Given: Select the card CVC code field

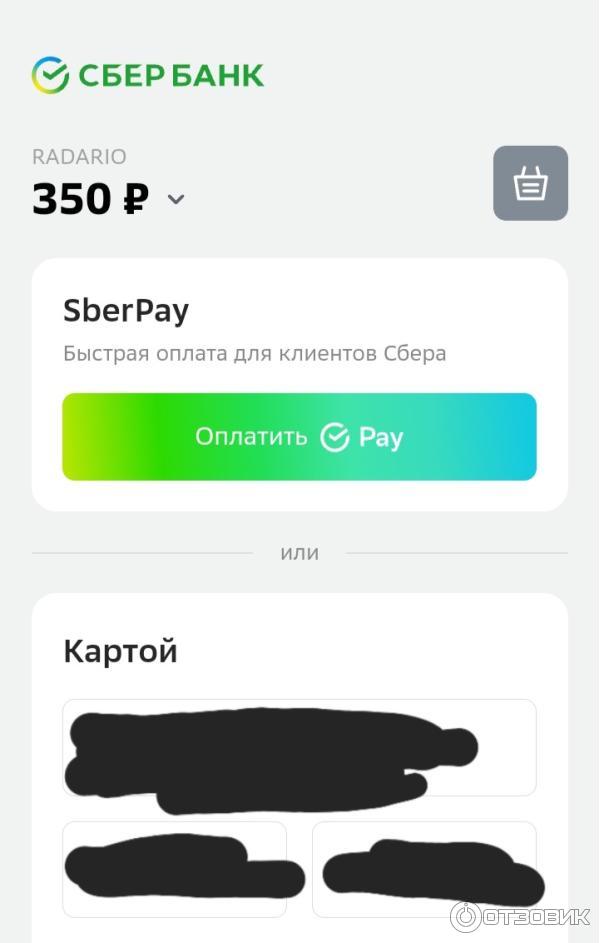Looking at the screenshot, I should [424, 869].
